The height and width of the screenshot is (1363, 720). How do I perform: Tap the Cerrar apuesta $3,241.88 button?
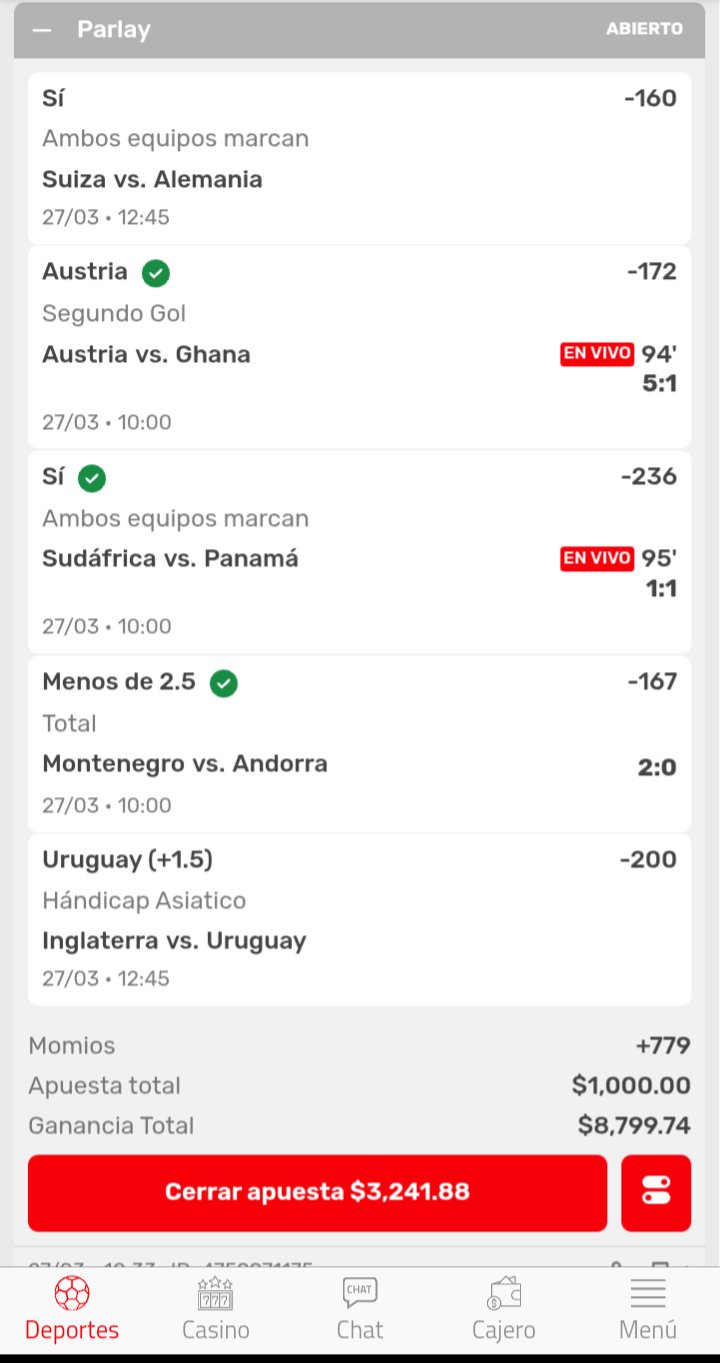point(317,1192)
